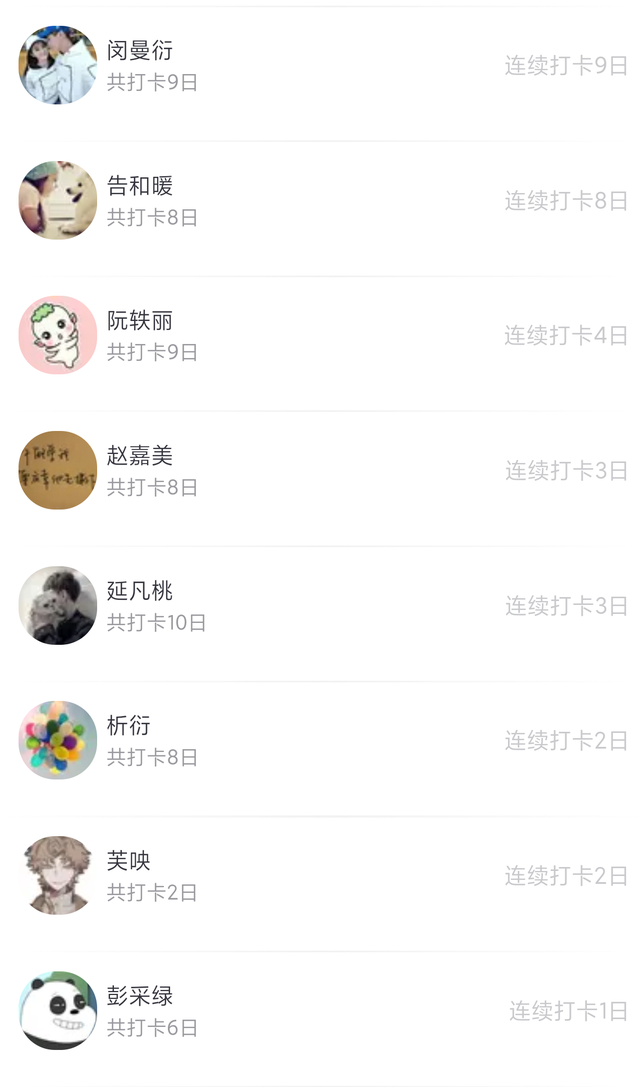View 延凡桃's check-in record
Screen dimensions: 640x1087
320,606
